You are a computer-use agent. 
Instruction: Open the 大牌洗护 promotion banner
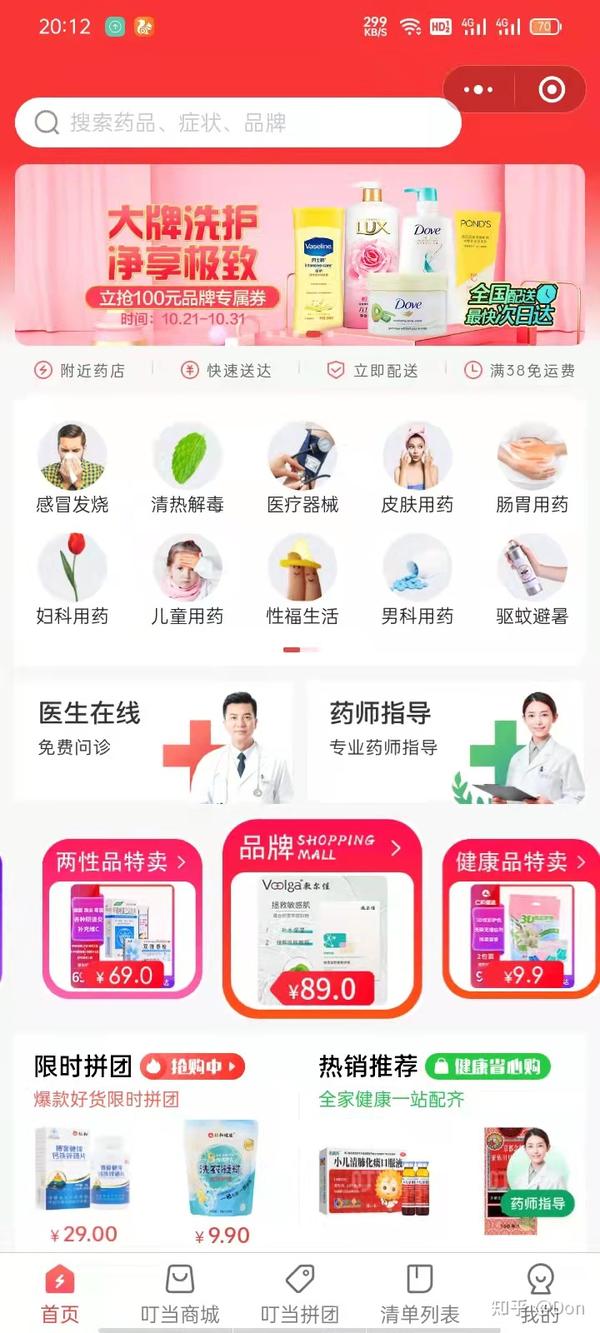300,254
